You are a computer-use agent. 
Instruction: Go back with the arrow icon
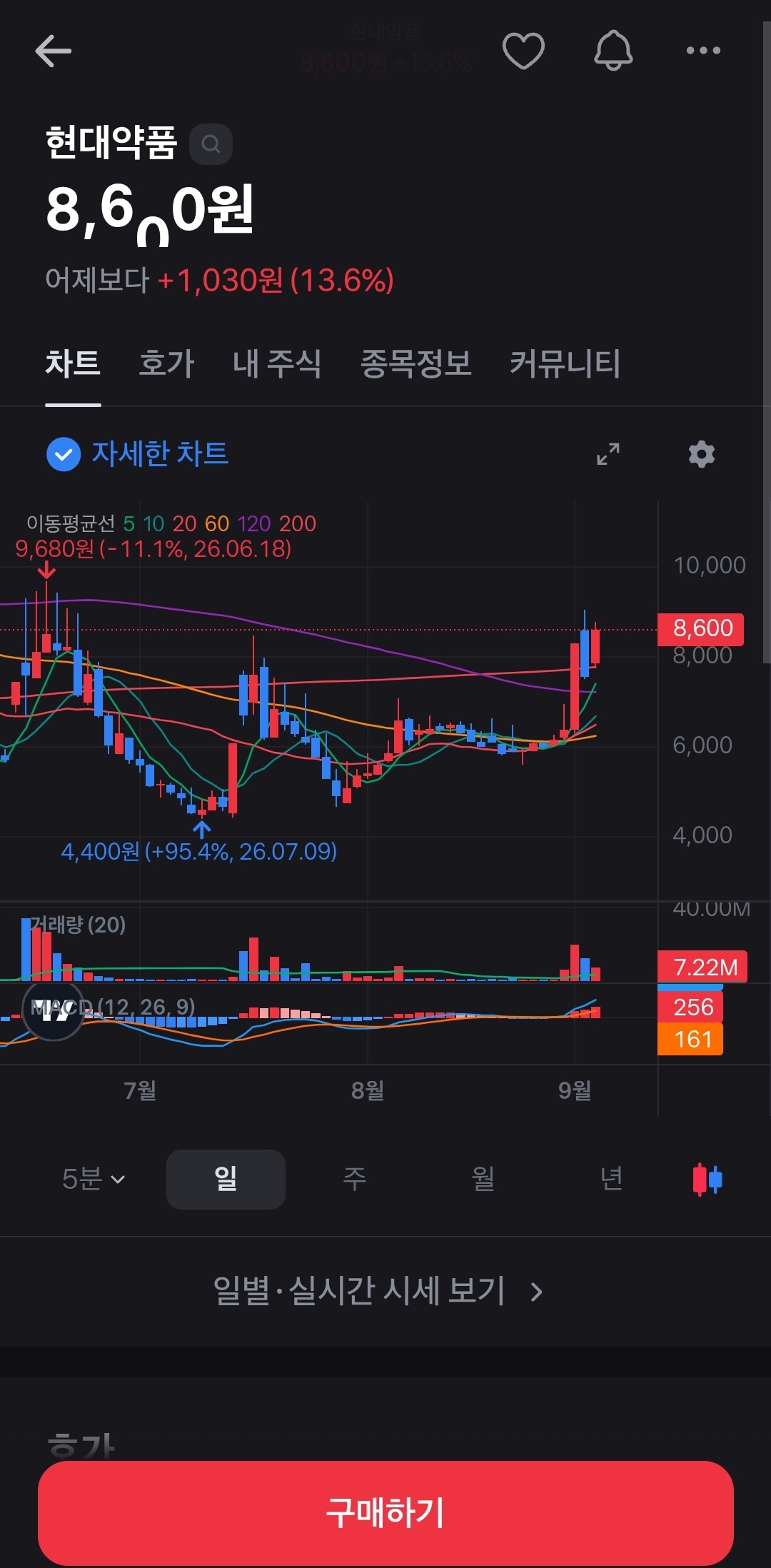tap(53, 51)
